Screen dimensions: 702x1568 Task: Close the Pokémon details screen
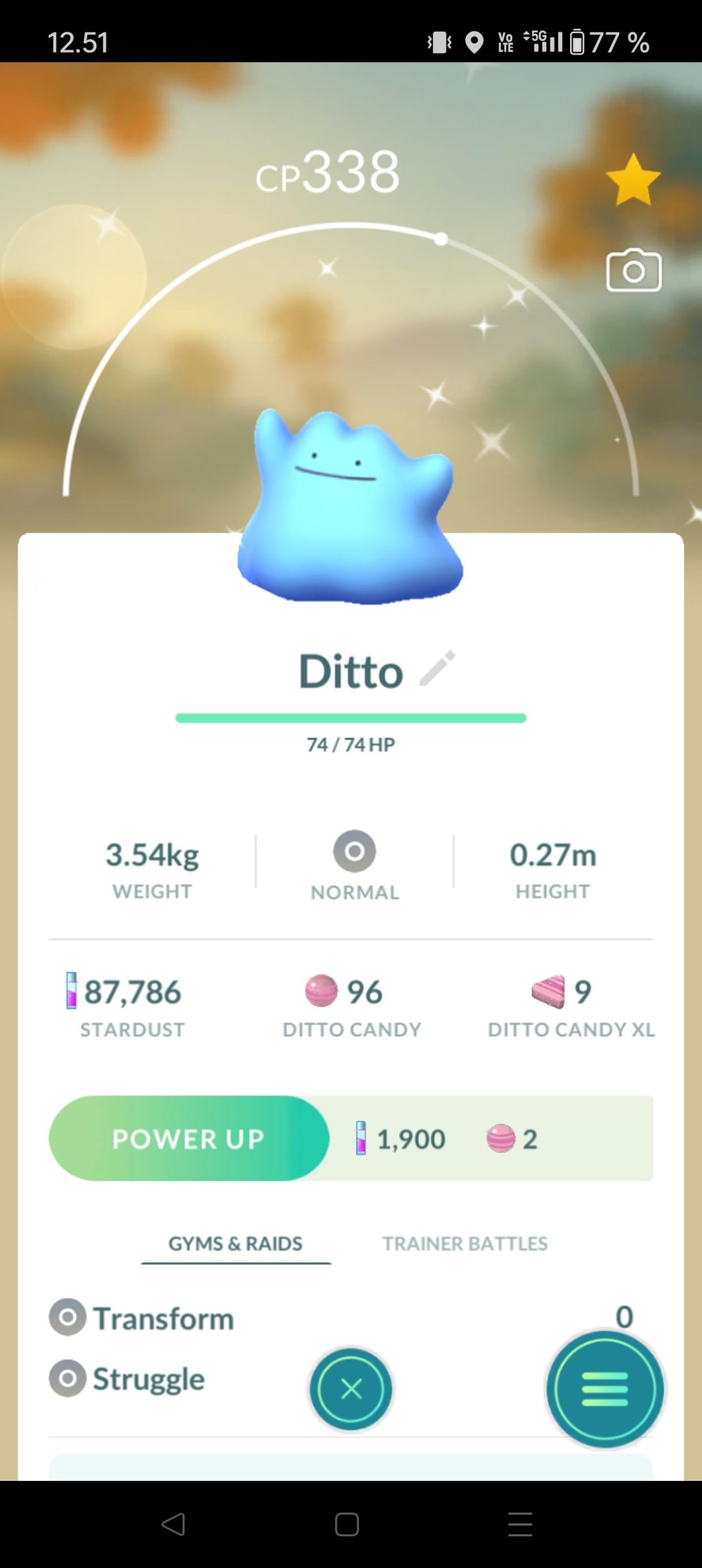click(351, 1389)
